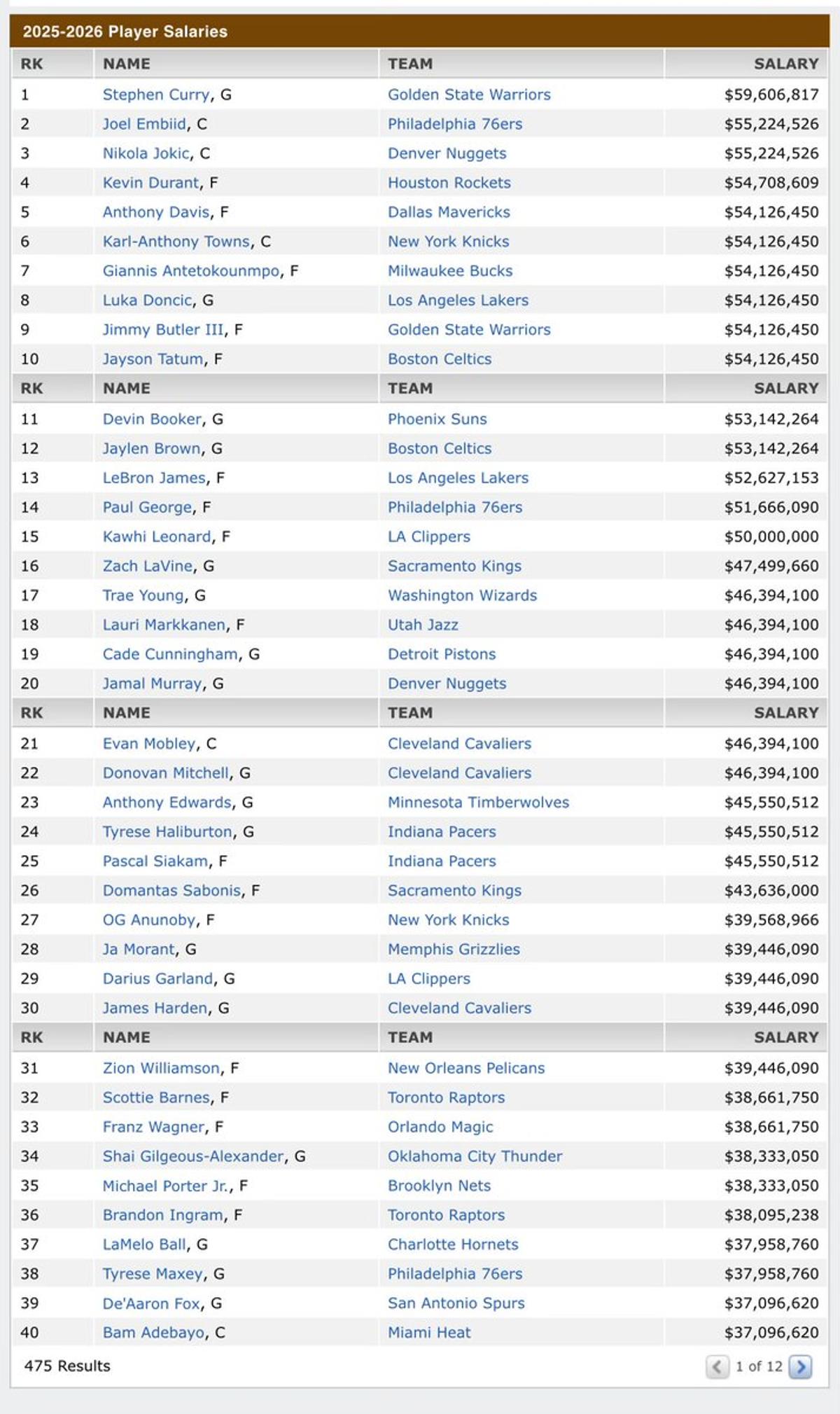Open the Oklahoma City Thunder team page
Image resolution: width=840 pixels, height=1414 pixels.
click(475, 1156)
